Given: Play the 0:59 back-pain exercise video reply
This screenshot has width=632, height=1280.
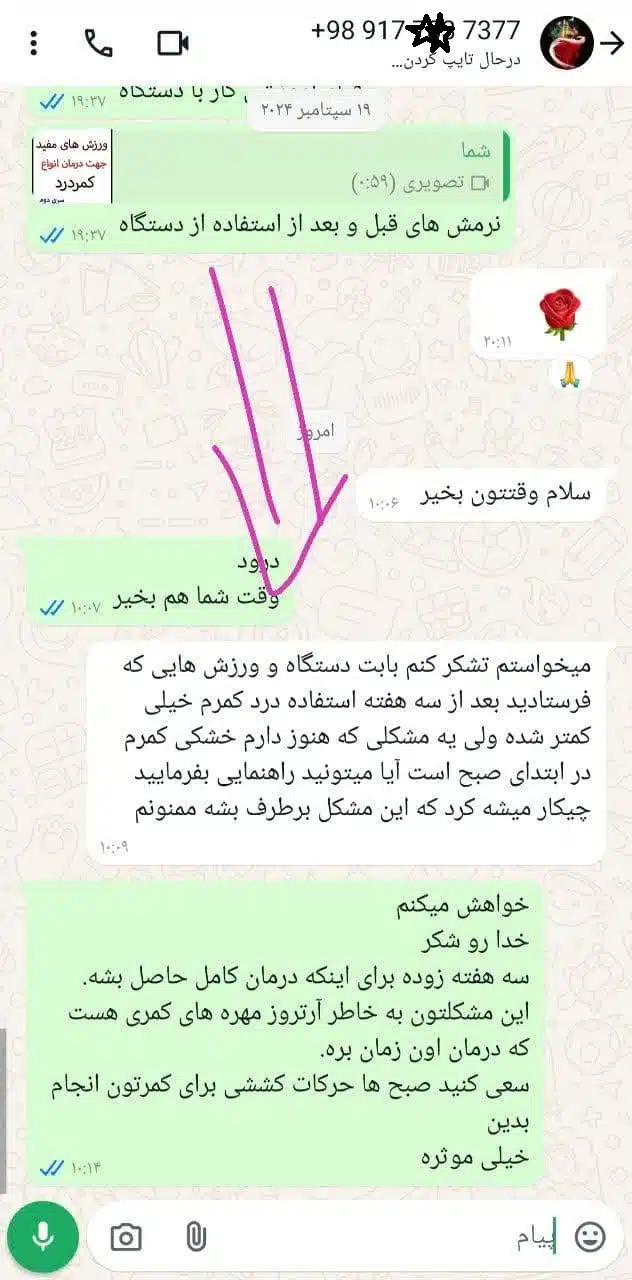Looking at the screenshot, I should coord(72,167).
